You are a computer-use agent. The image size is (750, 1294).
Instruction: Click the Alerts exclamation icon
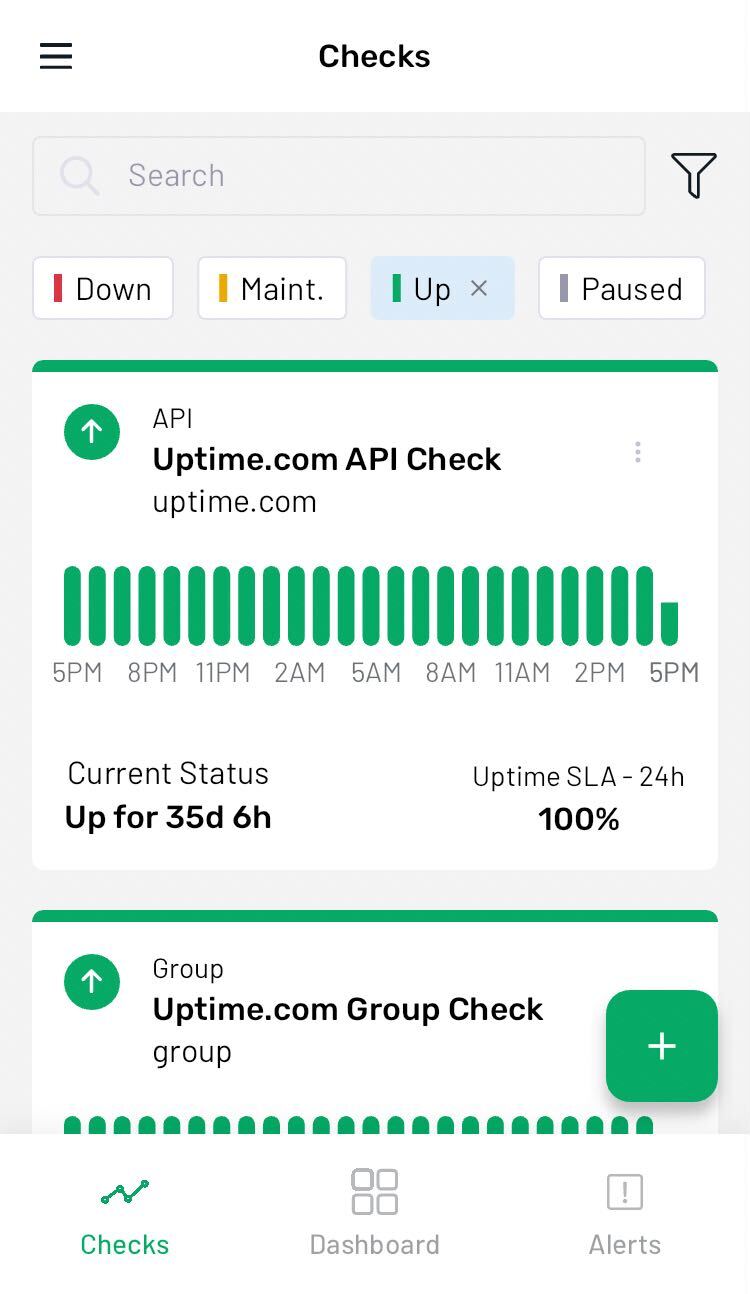624,1191
